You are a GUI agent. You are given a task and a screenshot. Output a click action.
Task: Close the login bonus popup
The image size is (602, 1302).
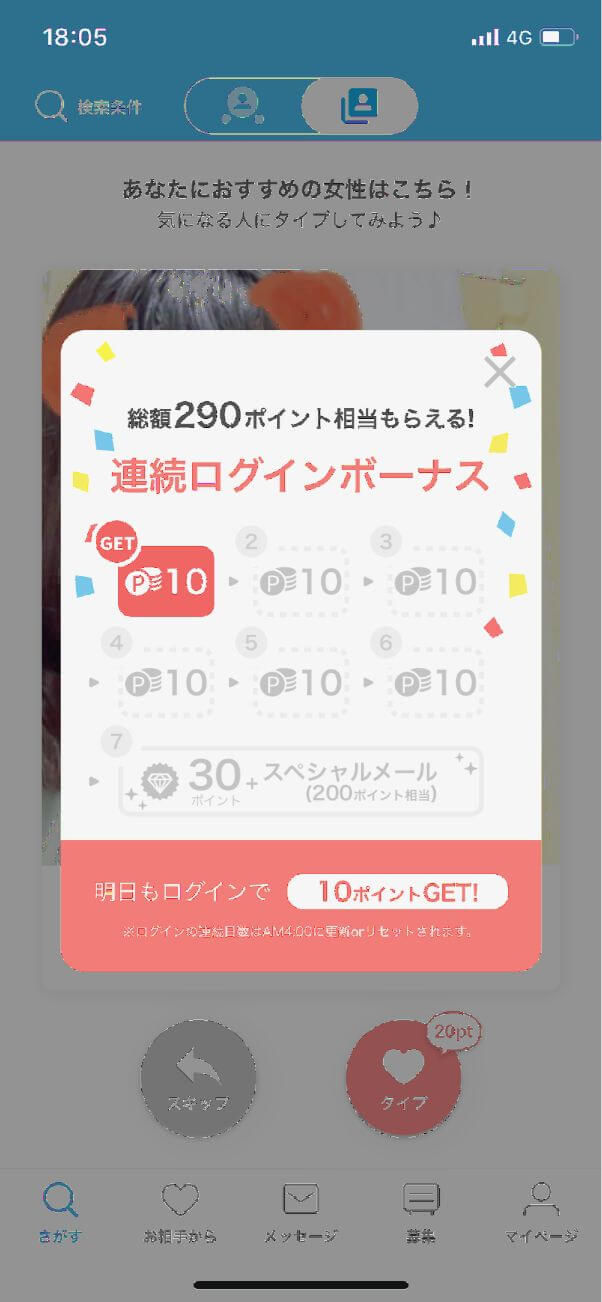[x=499, y=371]
